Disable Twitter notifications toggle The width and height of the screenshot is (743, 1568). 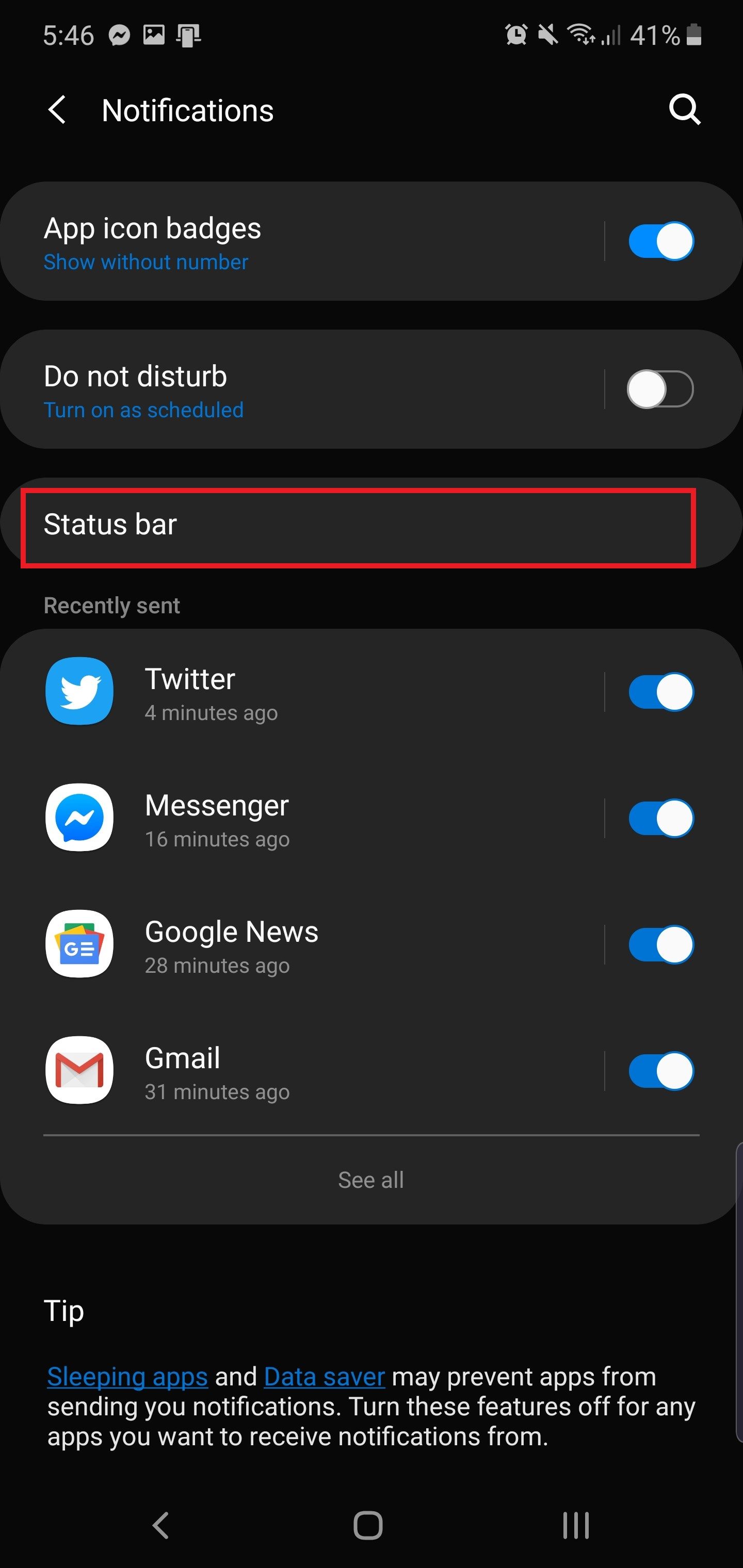tap(661, 692)
